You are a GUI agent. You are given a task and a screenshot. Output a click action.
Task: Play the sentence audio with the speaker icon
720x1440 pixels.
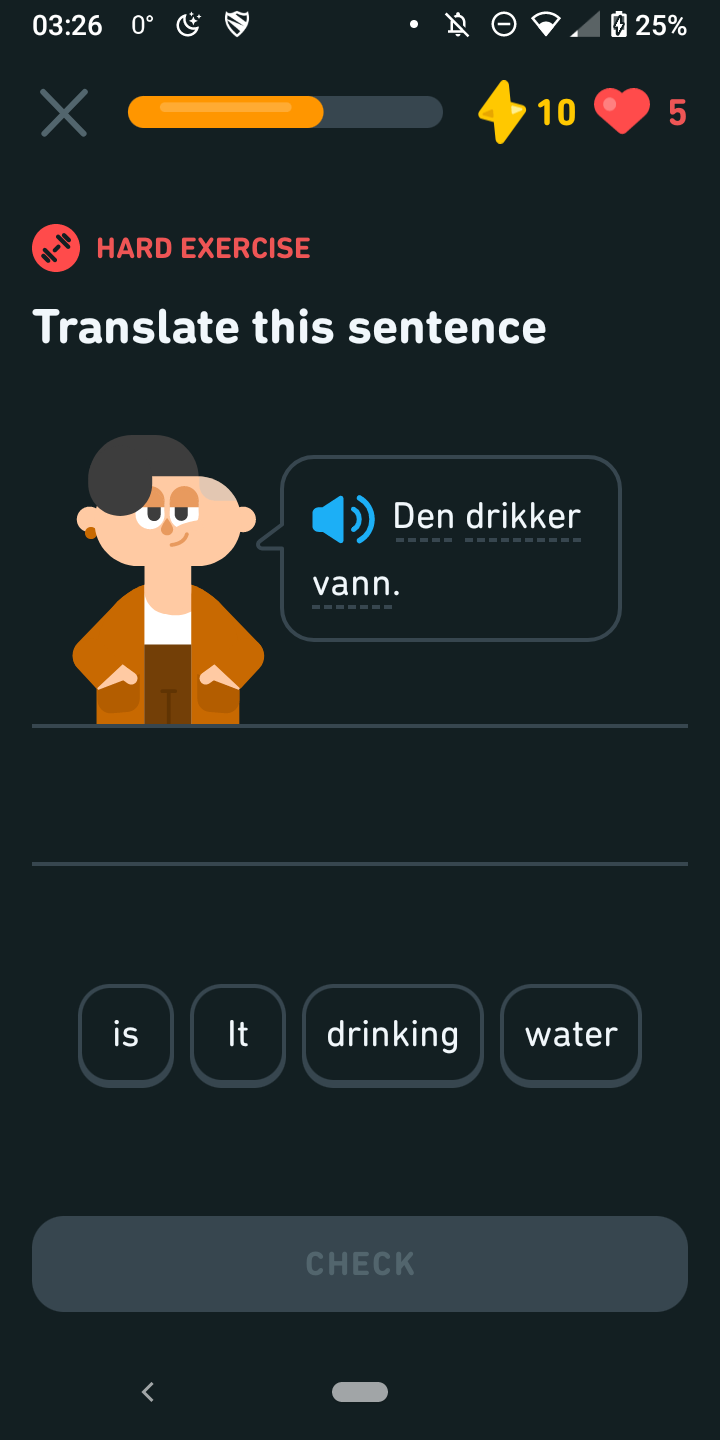[343, 519]
